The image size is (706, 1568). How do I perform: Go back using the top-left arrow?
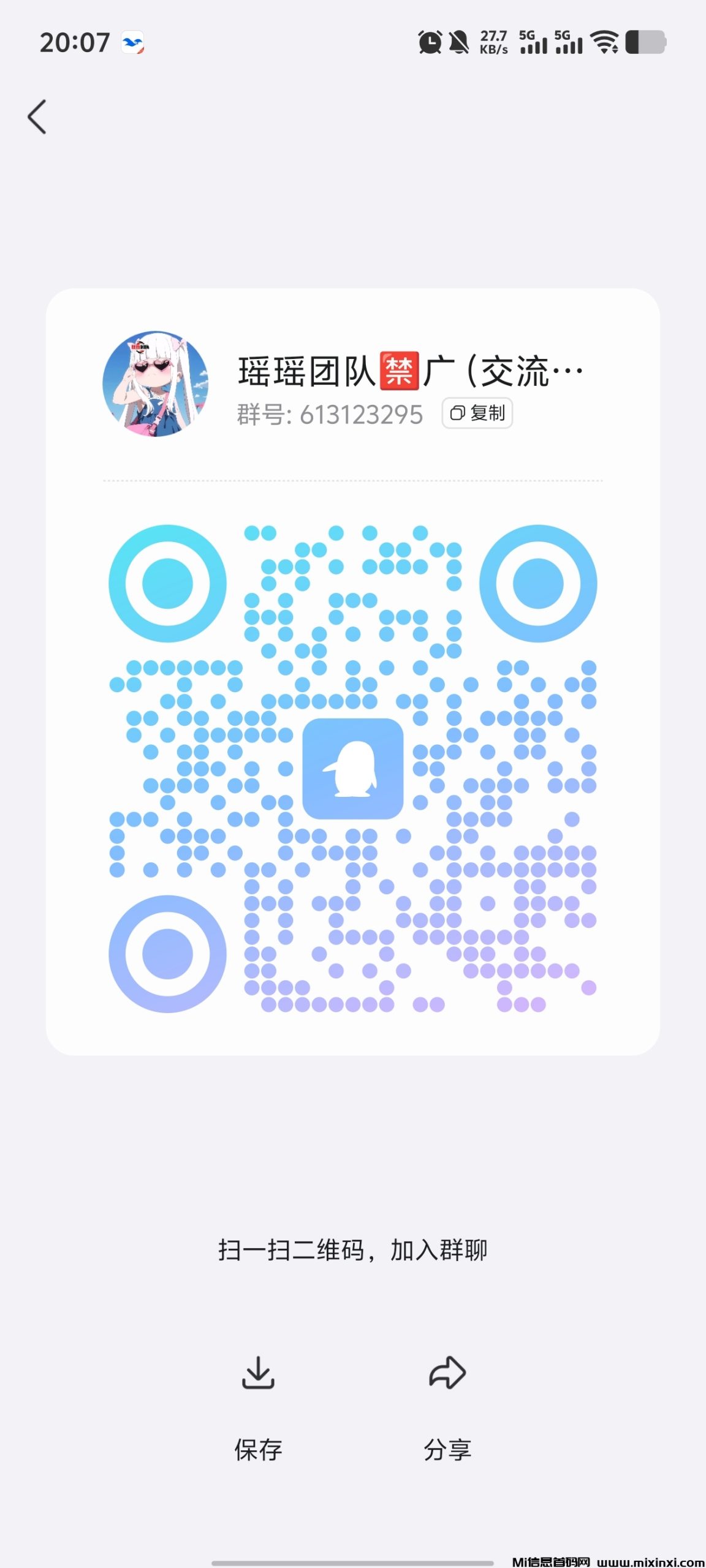(x=37, y=116)
